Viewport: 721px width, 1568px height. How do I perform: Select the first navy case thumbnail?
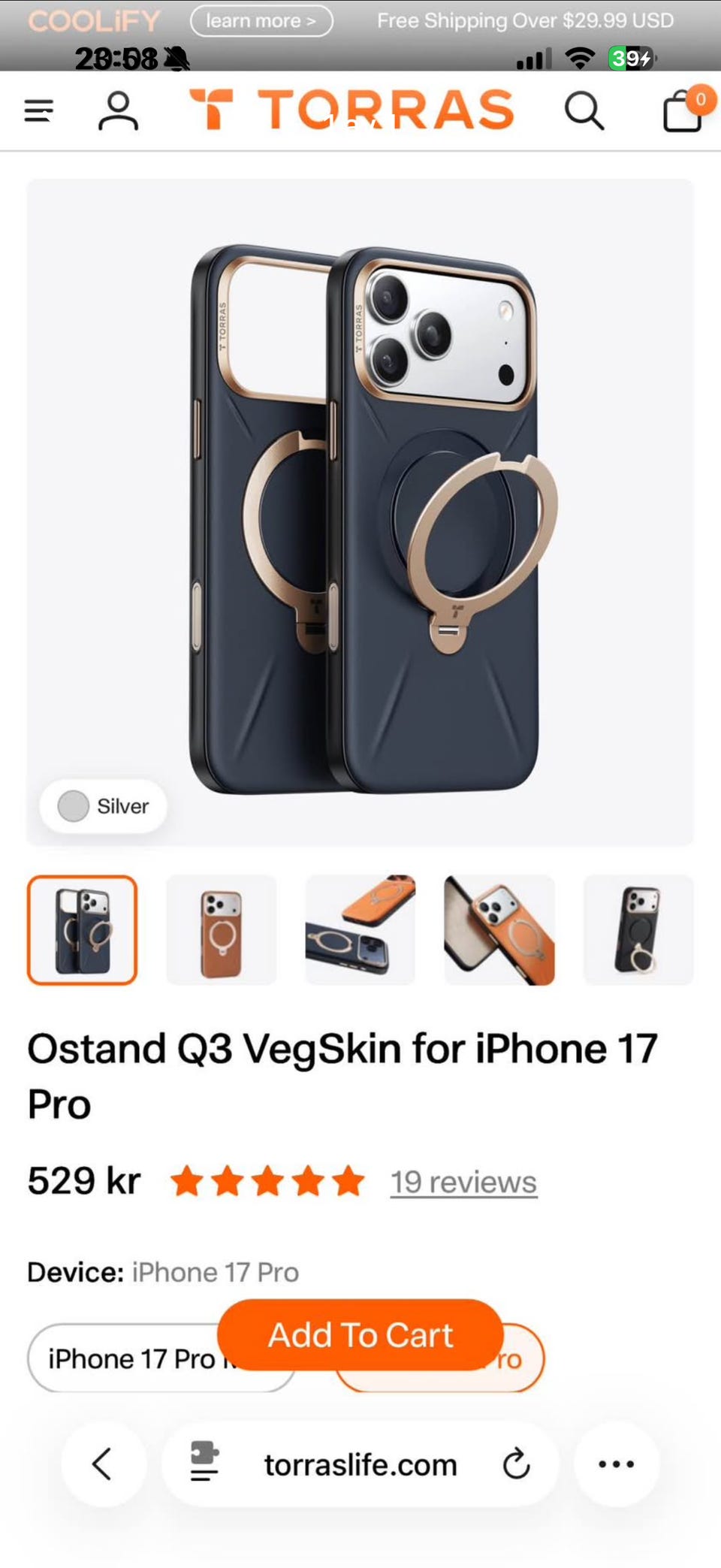(x=83, y=930)
